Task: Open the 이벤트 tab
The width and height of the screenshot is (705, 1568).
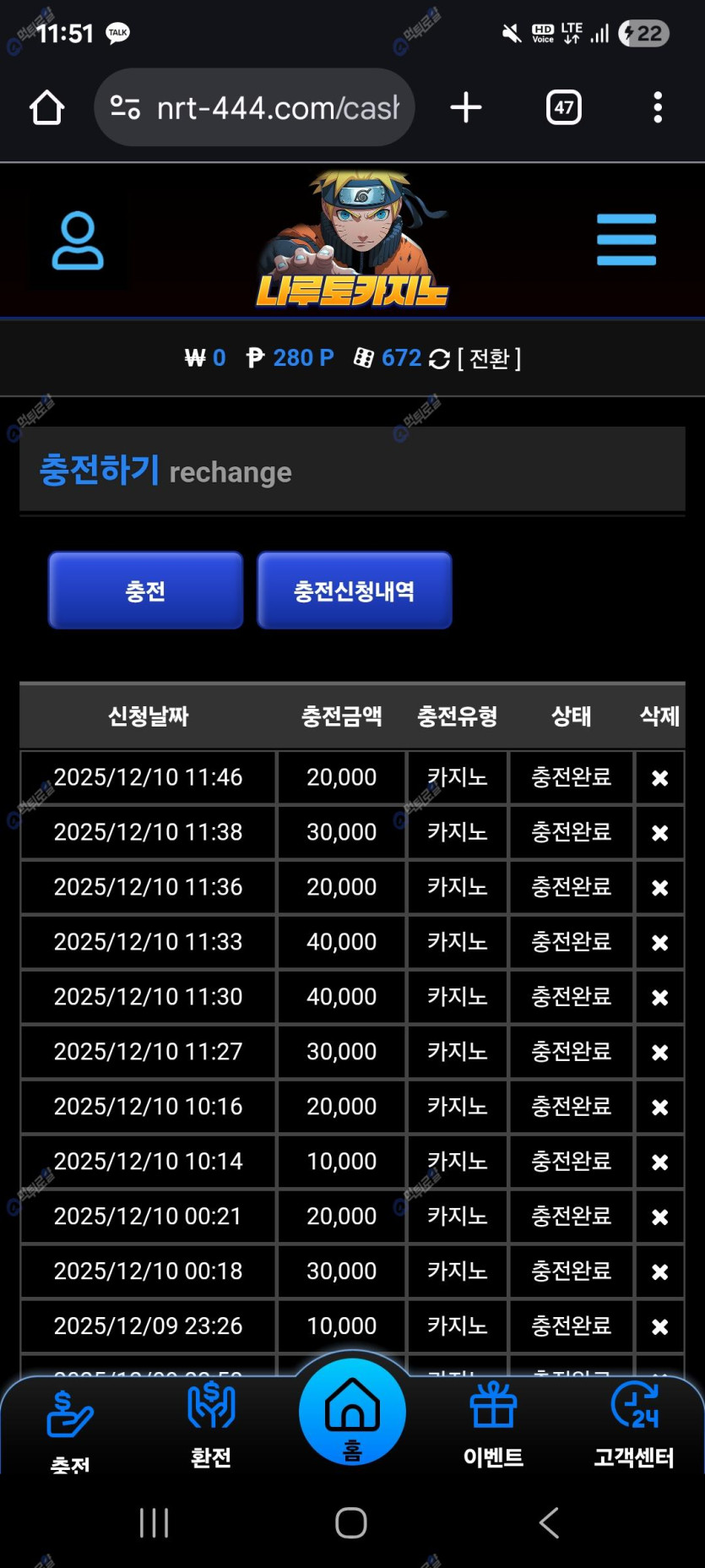Action: coord(493,1424)
